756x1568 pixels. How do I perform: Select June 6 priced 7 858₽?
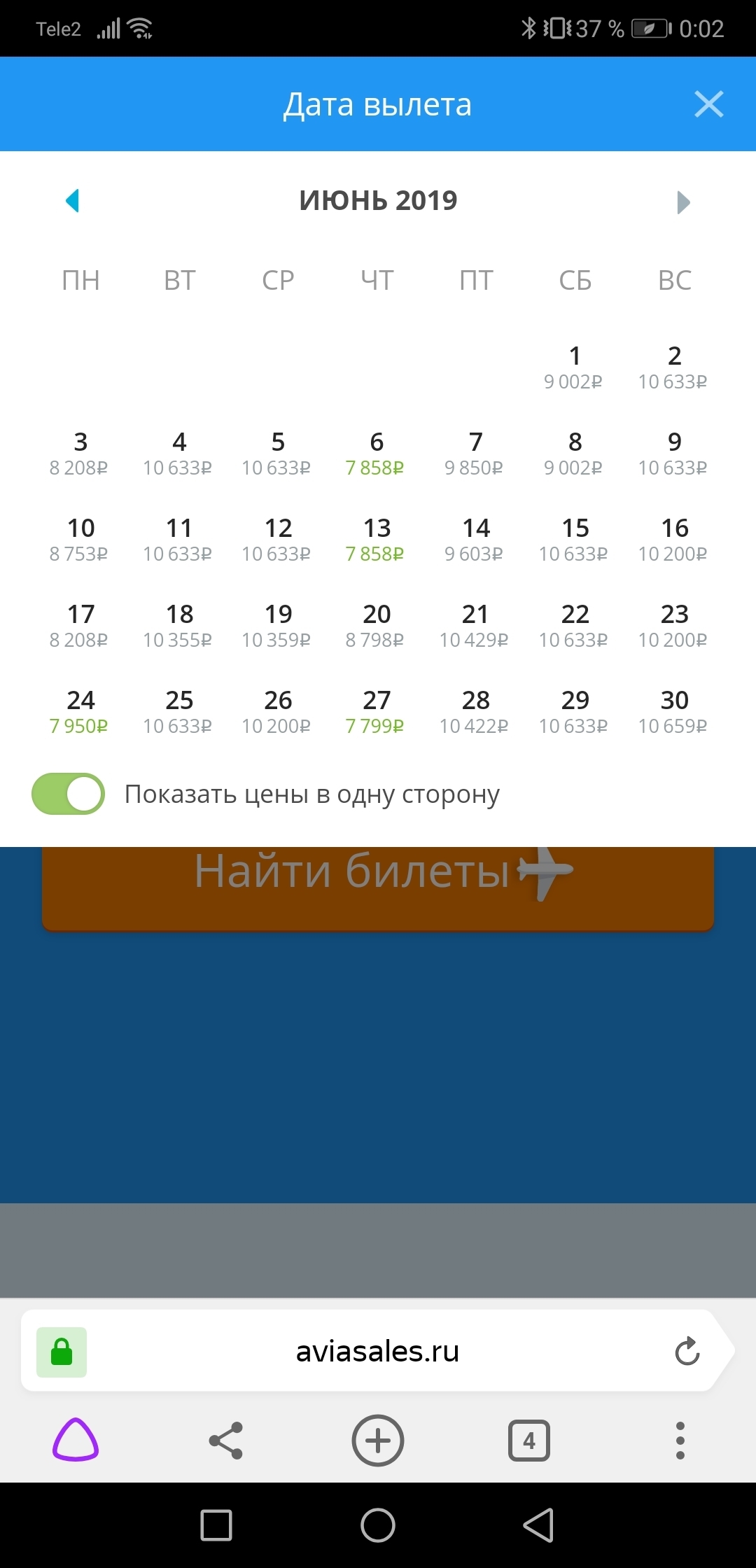377,454
